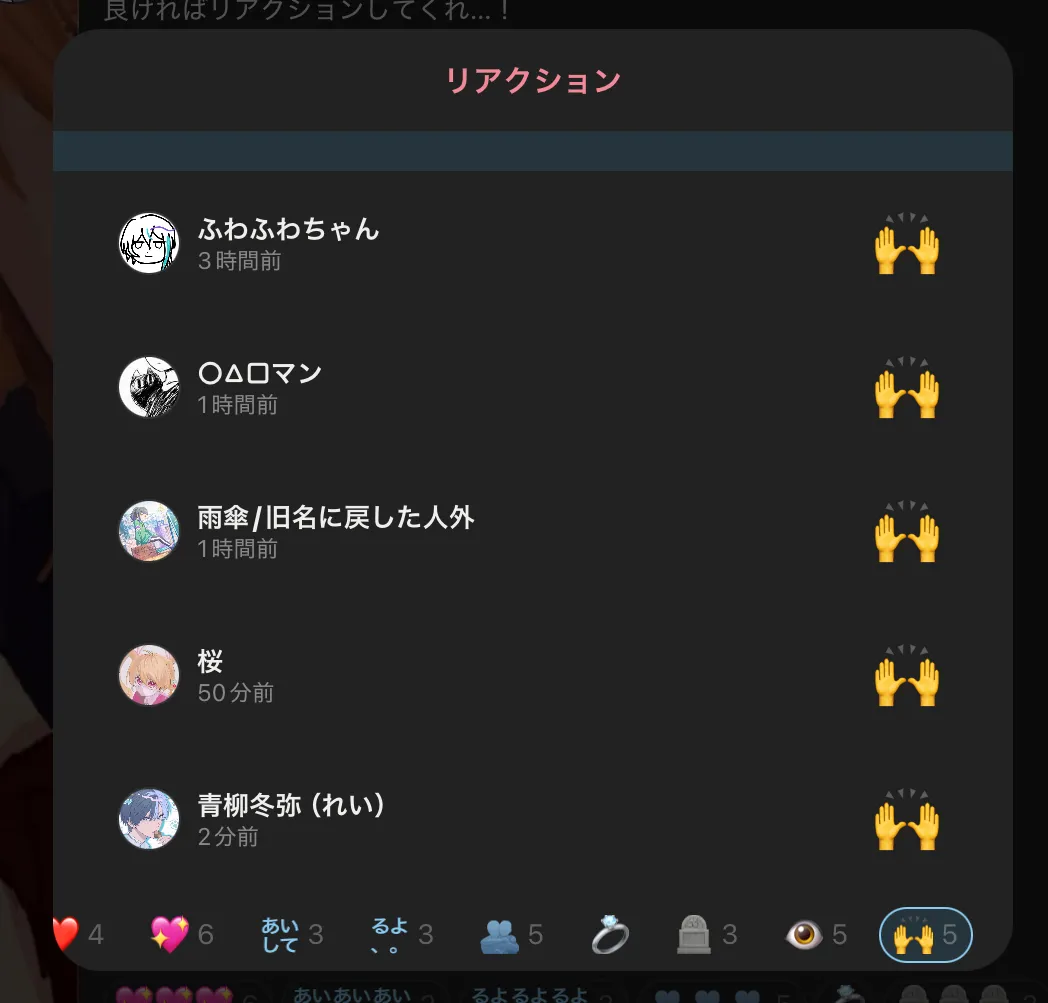
Task: Open 〇△□マン's profile row
Action: (x=260, y=387)
